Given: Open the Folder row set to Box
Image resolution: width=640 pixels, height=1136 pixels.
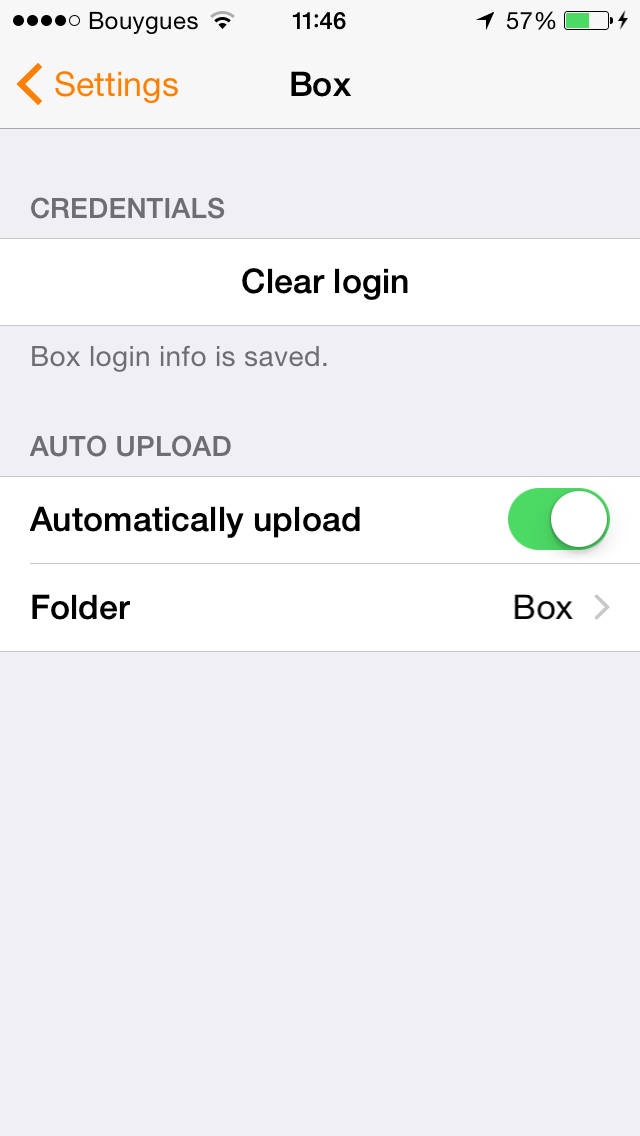Looking at the screenshot, I should click(320, 607).
